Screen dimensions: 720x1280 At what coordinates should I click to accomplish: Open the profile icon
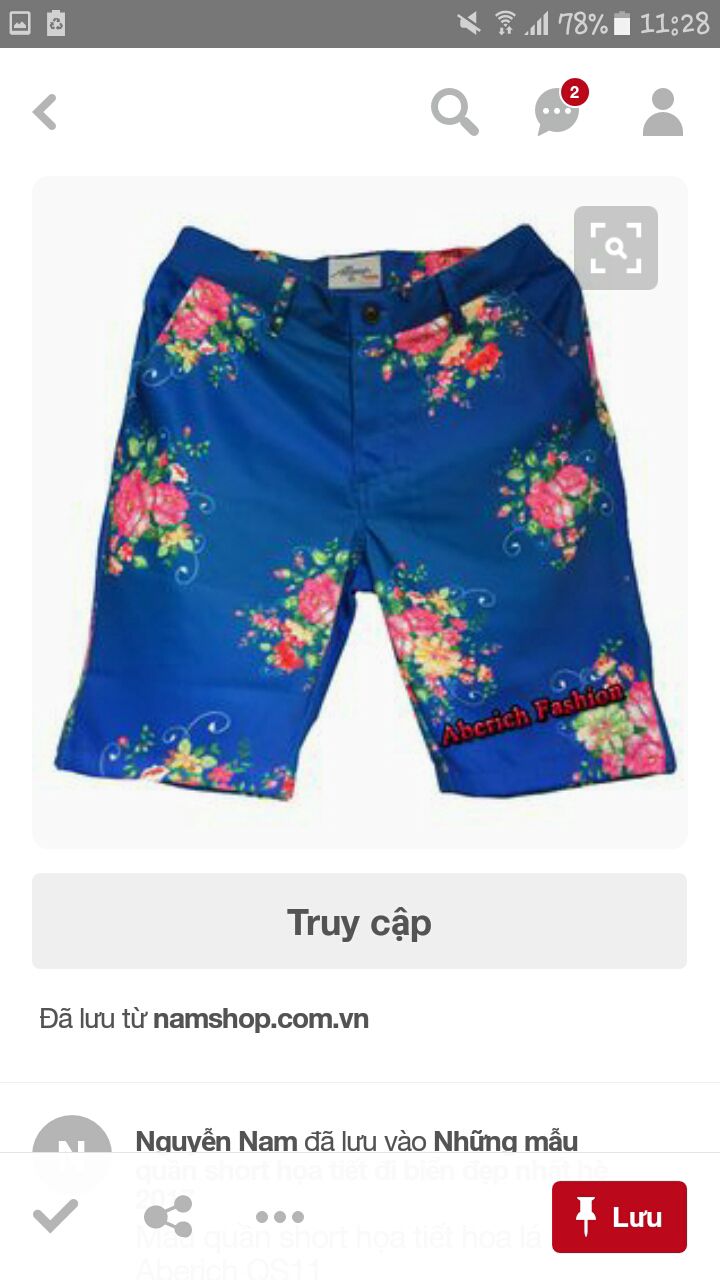[662, 111]
